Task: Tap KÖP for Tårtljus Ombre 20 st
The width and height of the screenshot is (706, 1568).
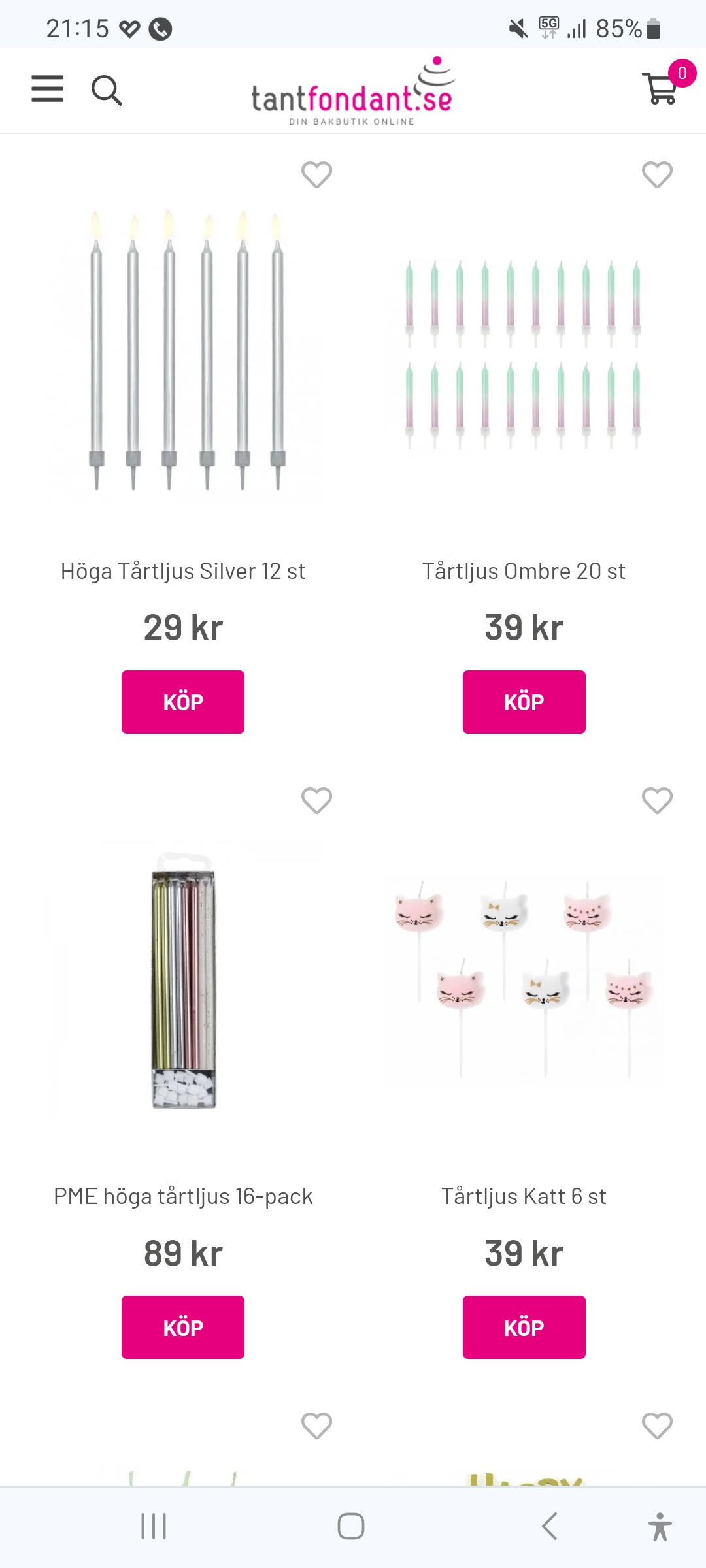Action: 524,702
